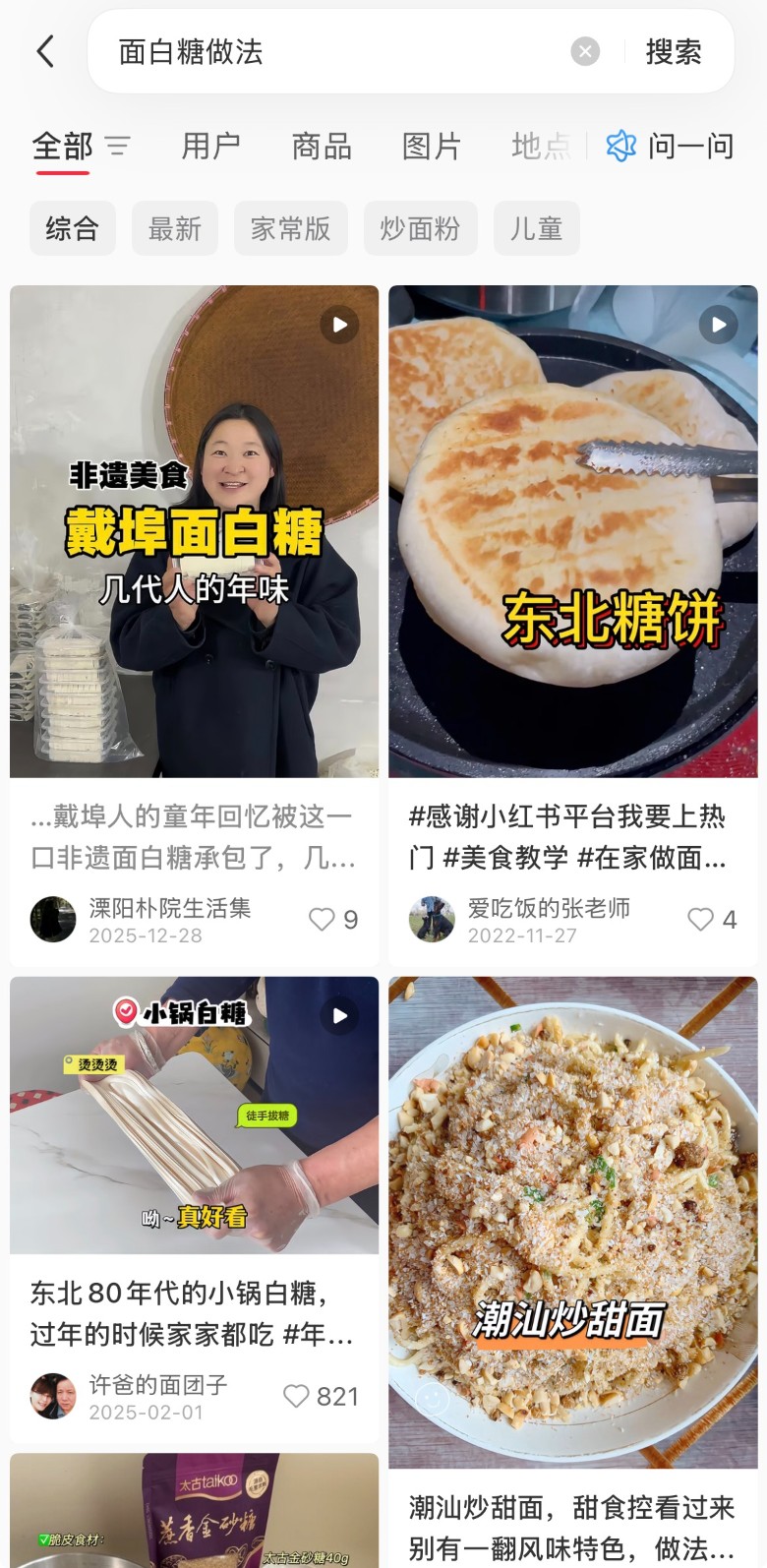The height and width of the screenshot is (1568, 767).
Task: Clear the search text with the X icon
Action: click(585, 51)
